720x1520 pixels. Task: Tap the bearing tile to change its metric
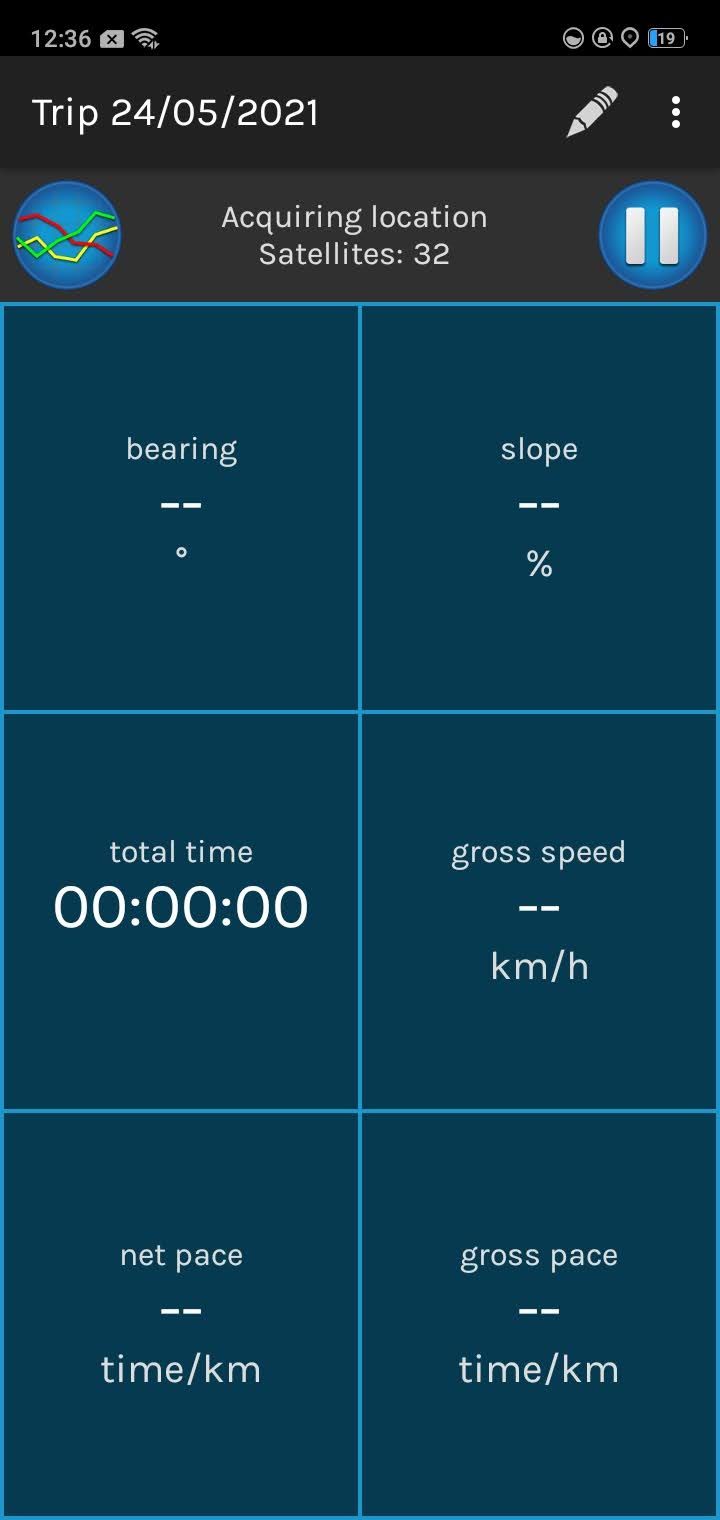(x=180, y=505)
